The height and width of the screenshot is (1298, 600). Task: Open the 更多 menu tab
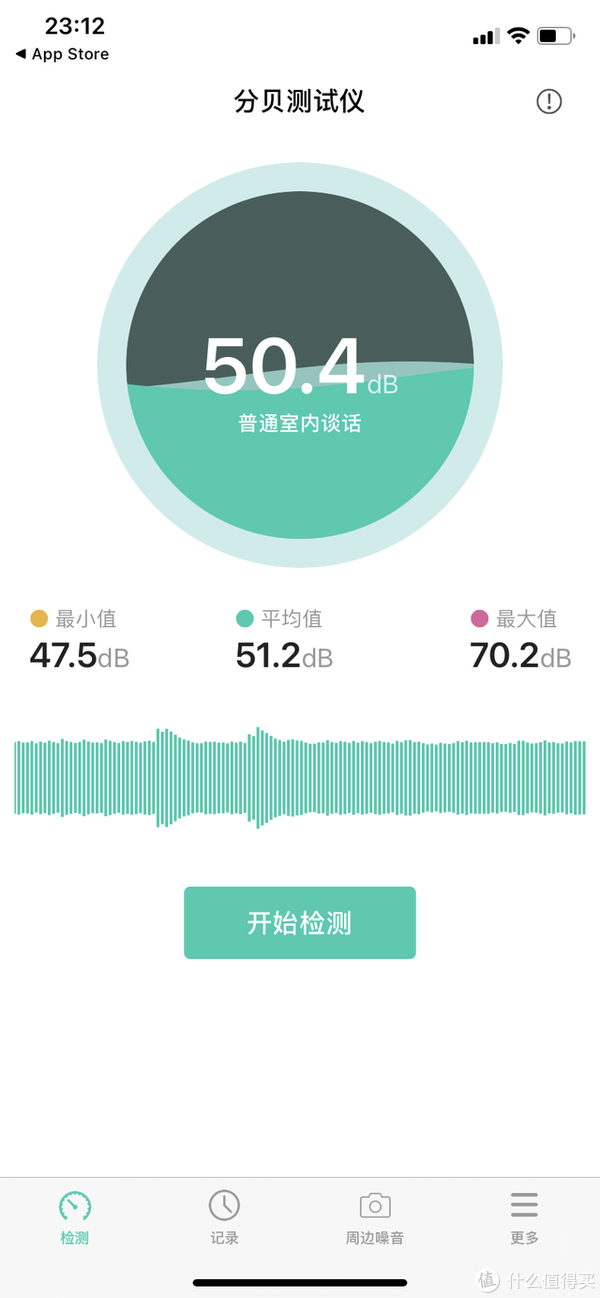(x=524, y=1217)
